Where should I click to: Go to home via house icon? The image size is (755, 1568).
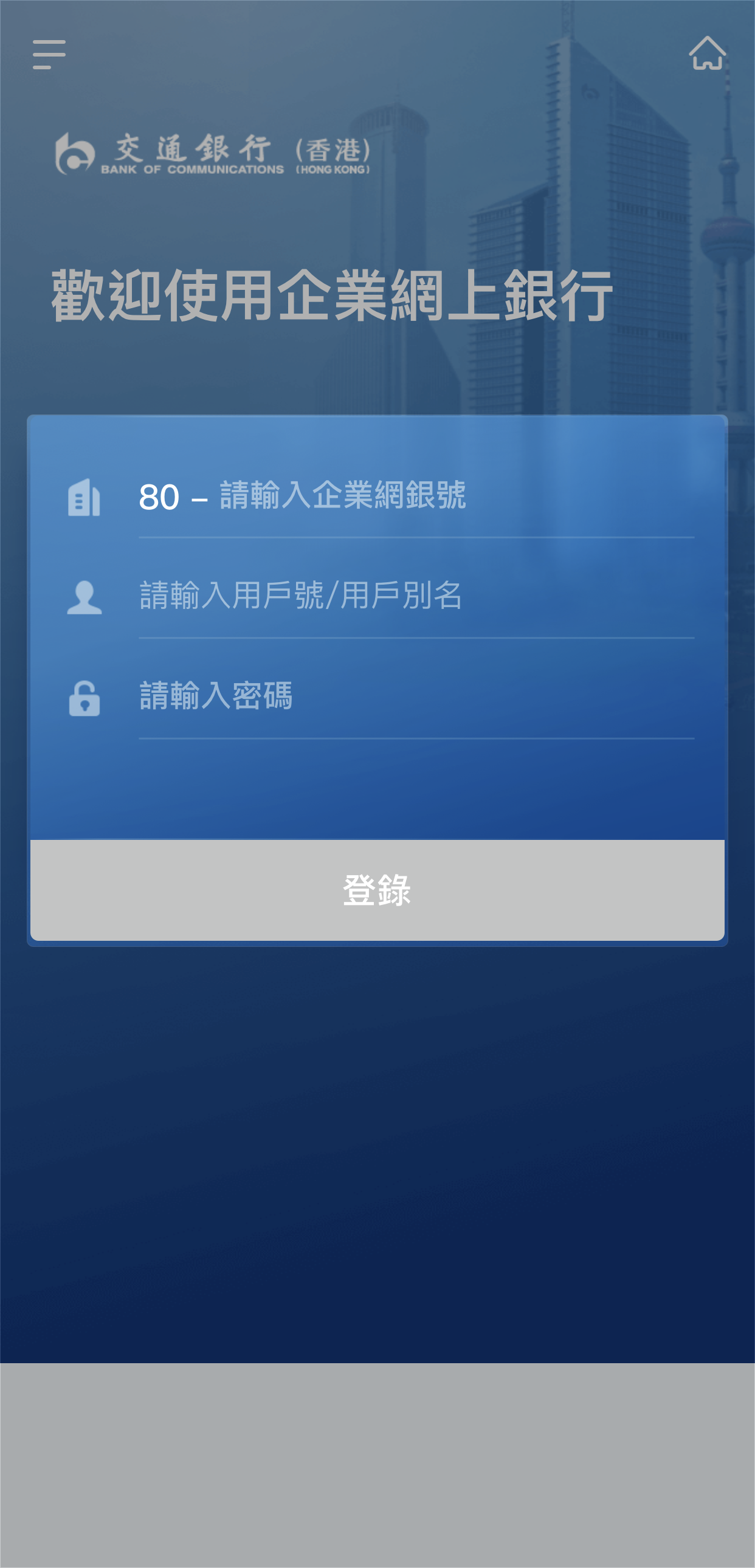pos(707,53)
